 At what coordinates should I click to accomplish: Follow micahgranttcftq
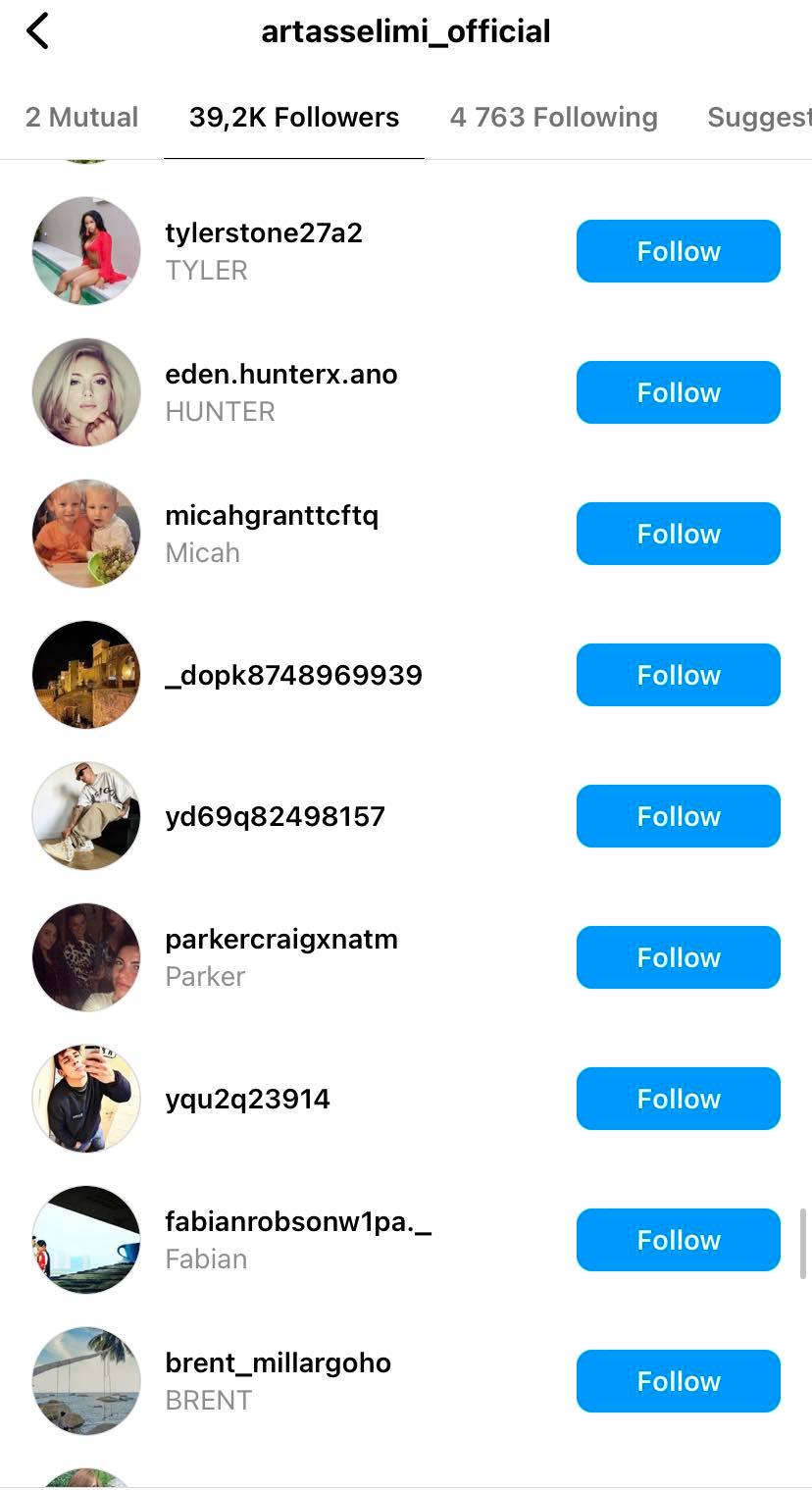pyautogui.click(x=678, y=534)
